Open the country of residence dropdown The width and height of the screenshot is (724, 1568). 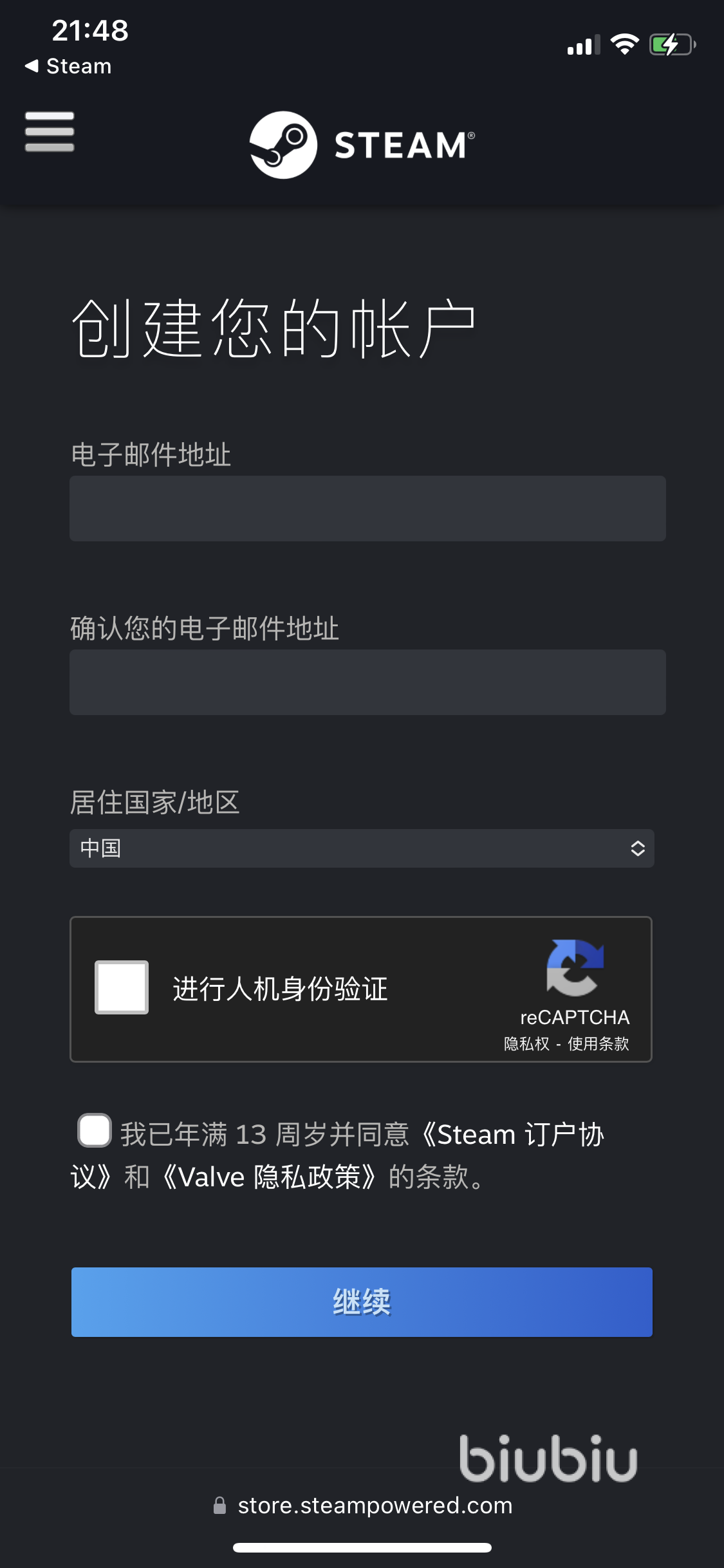click(362, 848)
